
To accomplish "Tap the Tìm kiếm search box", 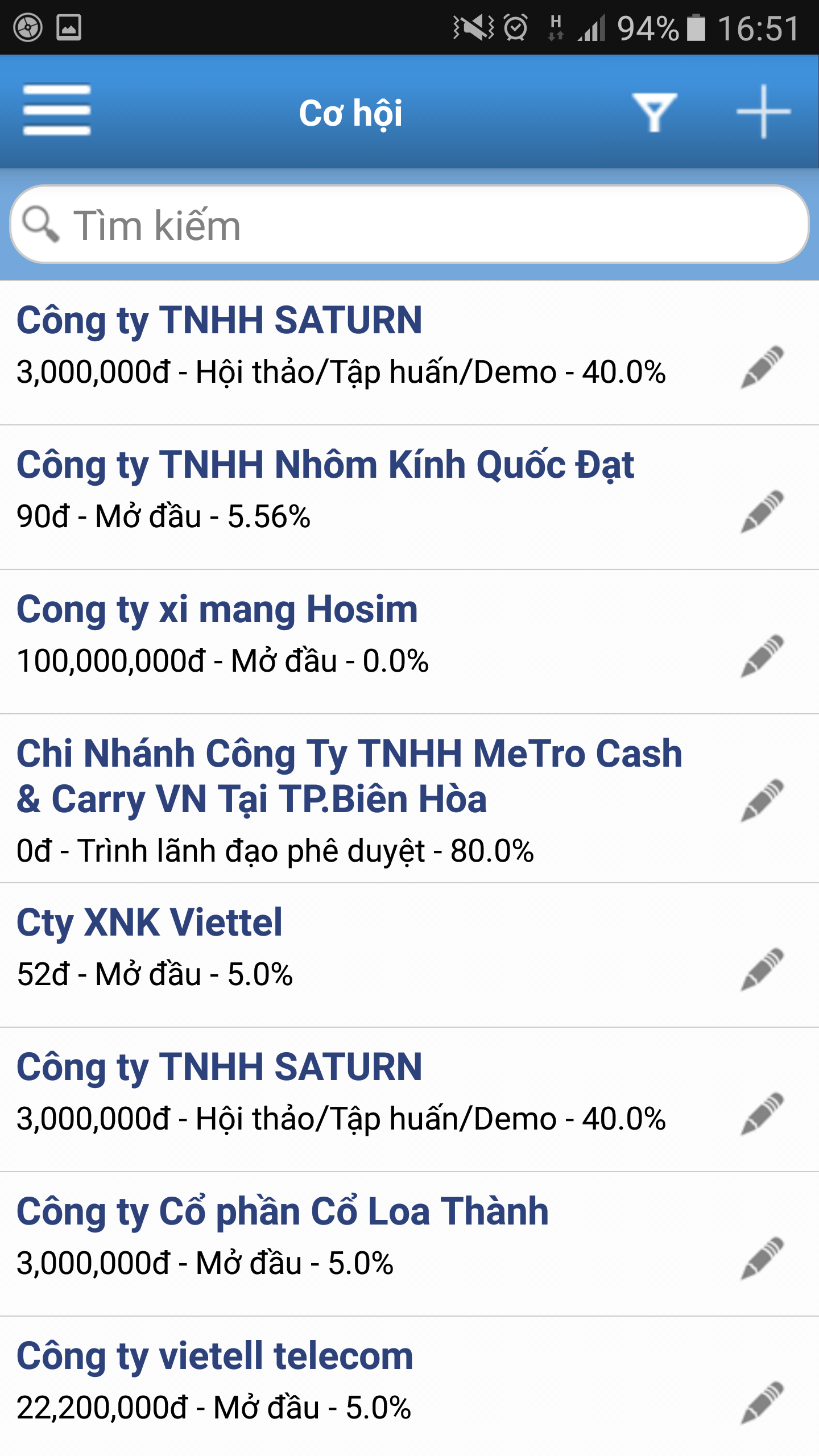I will tap(409, 225).
